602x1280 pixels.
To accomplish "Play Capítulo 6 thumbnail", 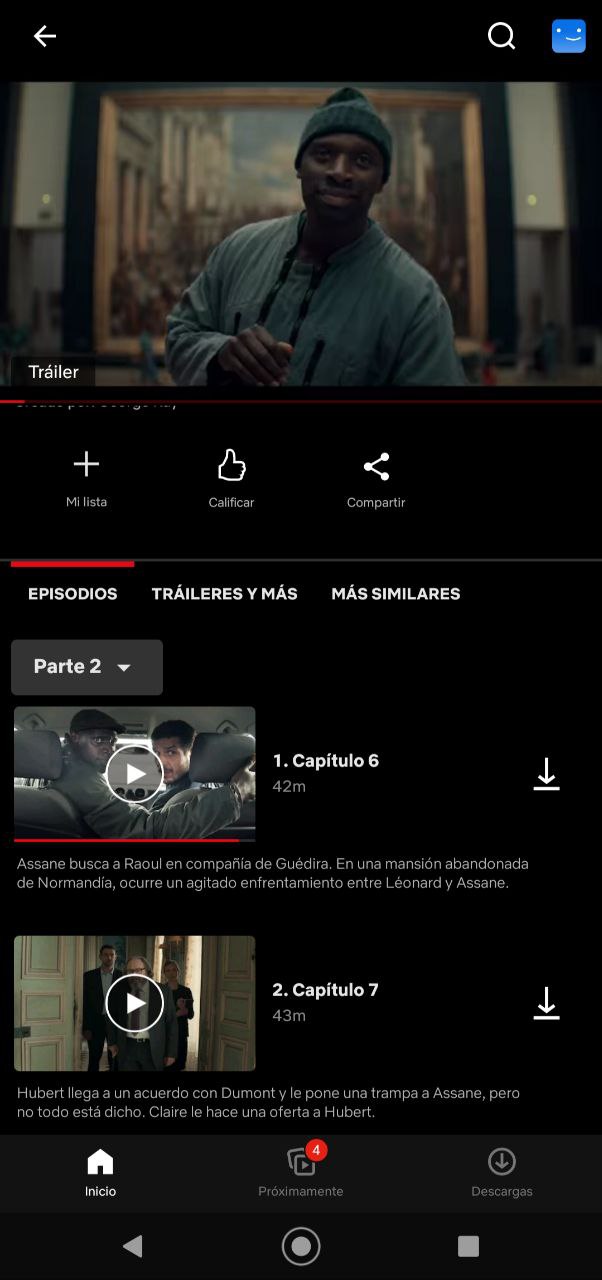I will pyautogui.click(x=135, y=774).
